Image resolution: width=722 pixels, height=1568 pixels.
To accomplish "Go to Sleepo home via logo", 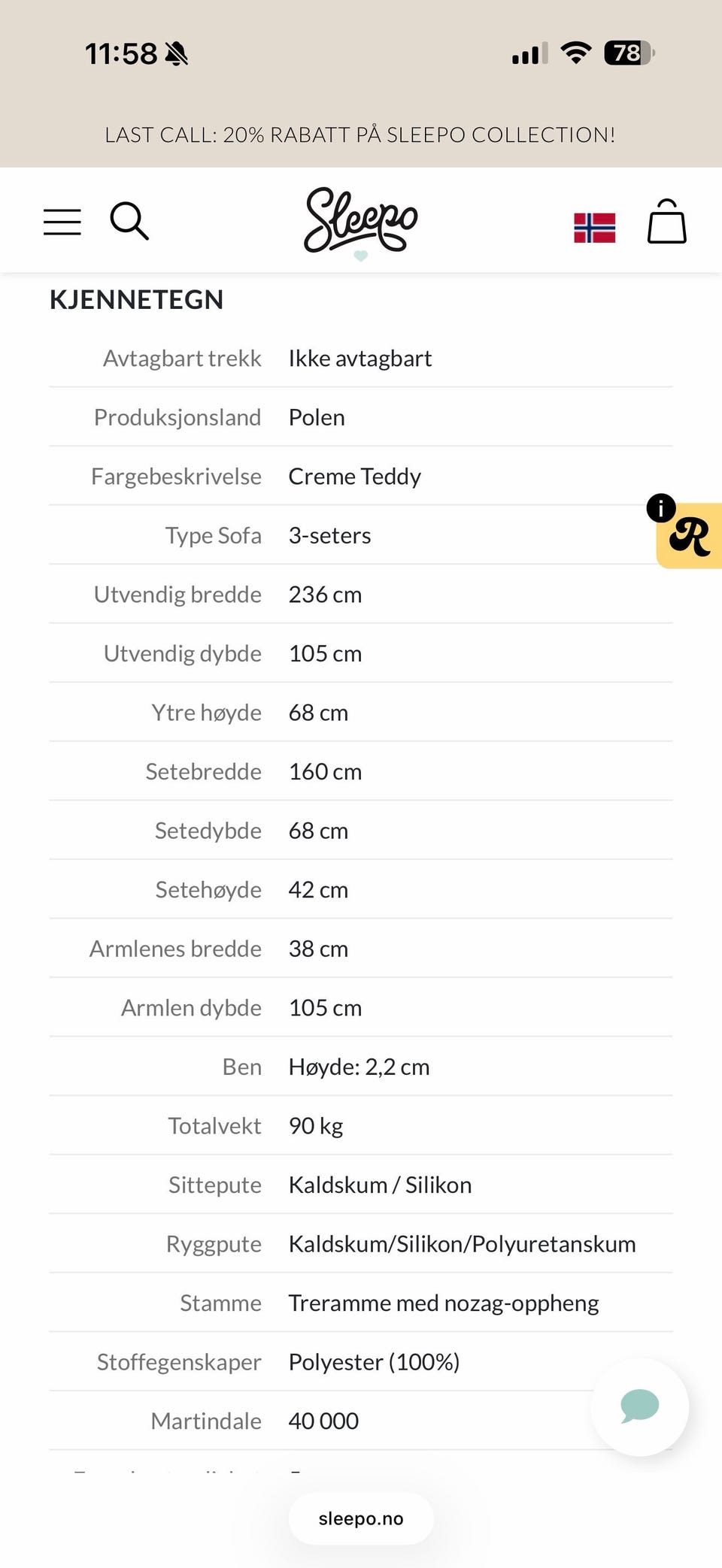I will (x=361, y=222).
